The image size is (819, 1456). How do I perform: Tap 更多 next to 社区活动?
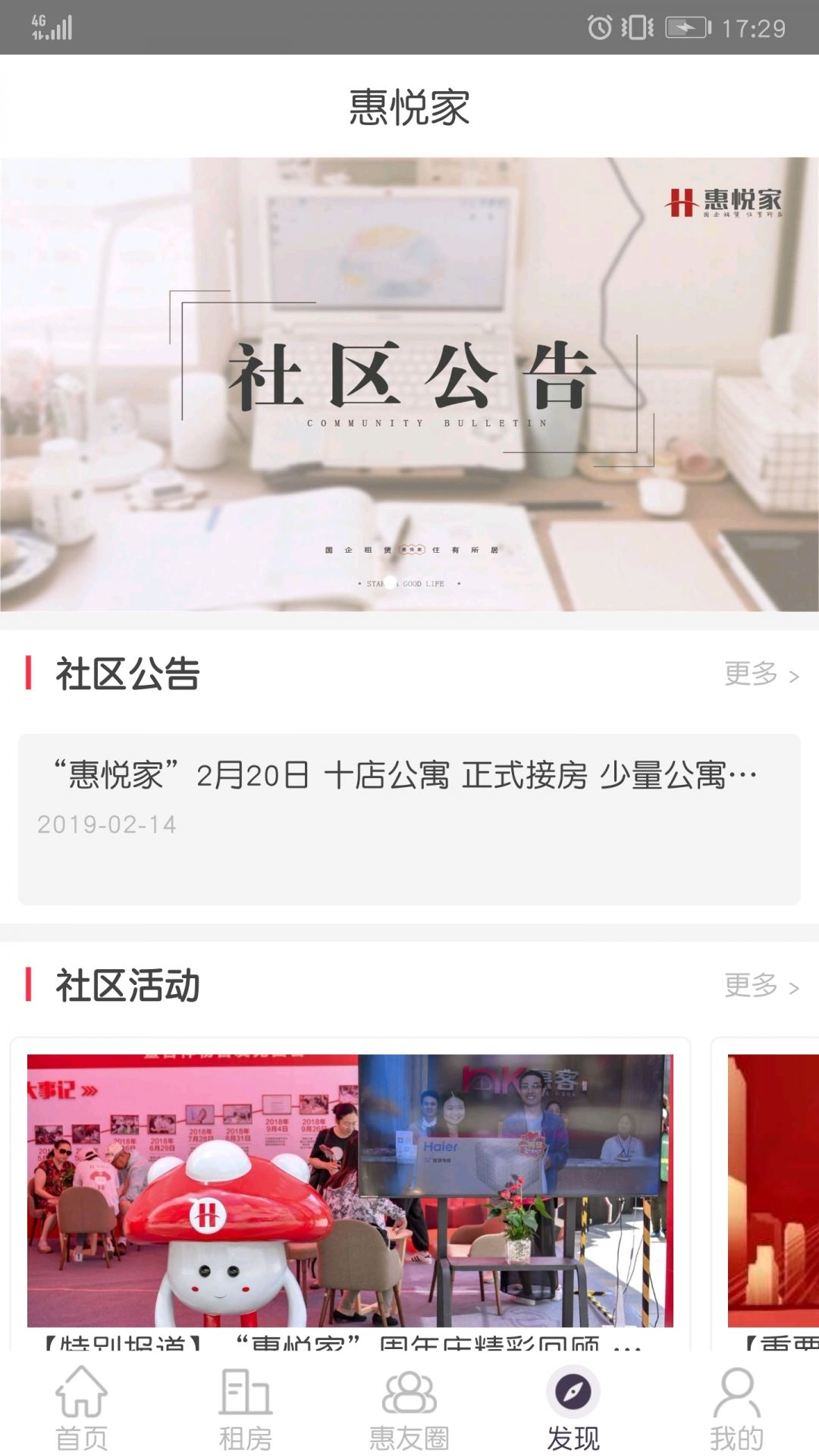click(761, 986)
